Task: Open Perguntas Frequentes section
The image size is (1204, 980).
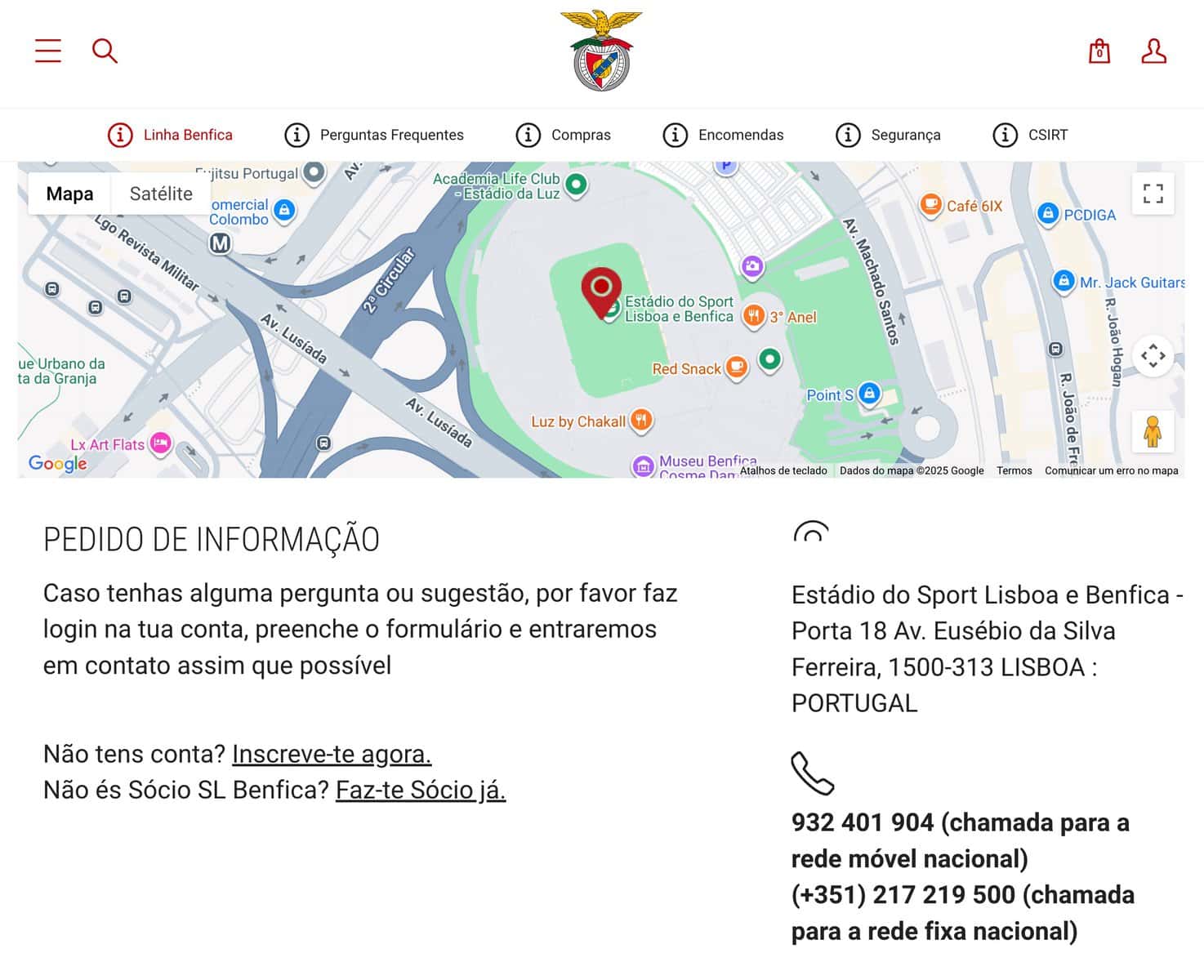Action: point(374,135)
